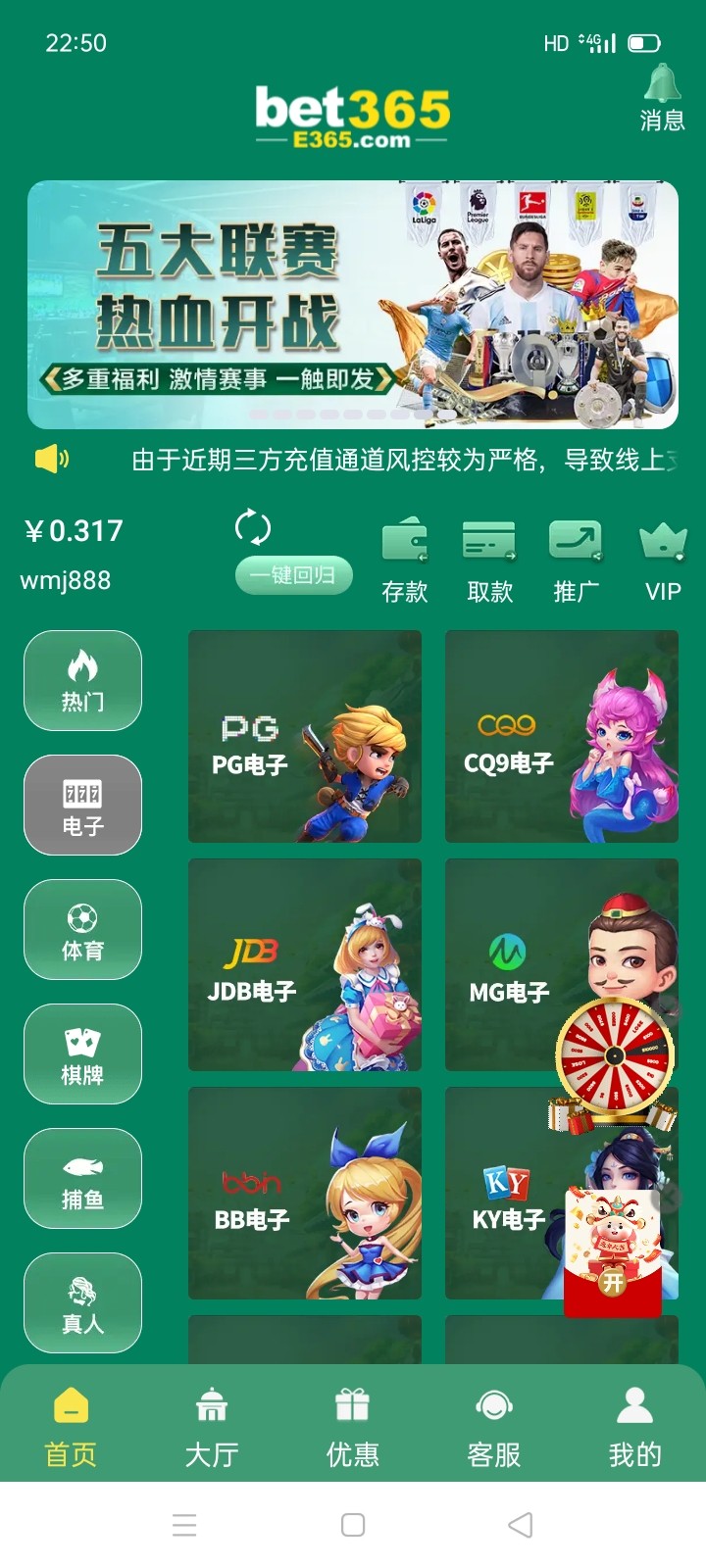Switch to the 客服 support tab
Image resolution: width=706 pixels, height=1568 pixels.
click(494, 1426)
